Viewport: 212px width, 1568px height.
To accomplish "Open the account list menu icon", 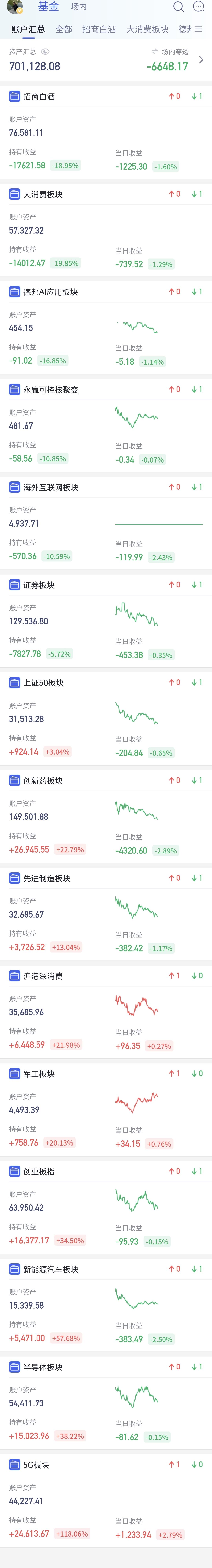I will coord(199,29).
